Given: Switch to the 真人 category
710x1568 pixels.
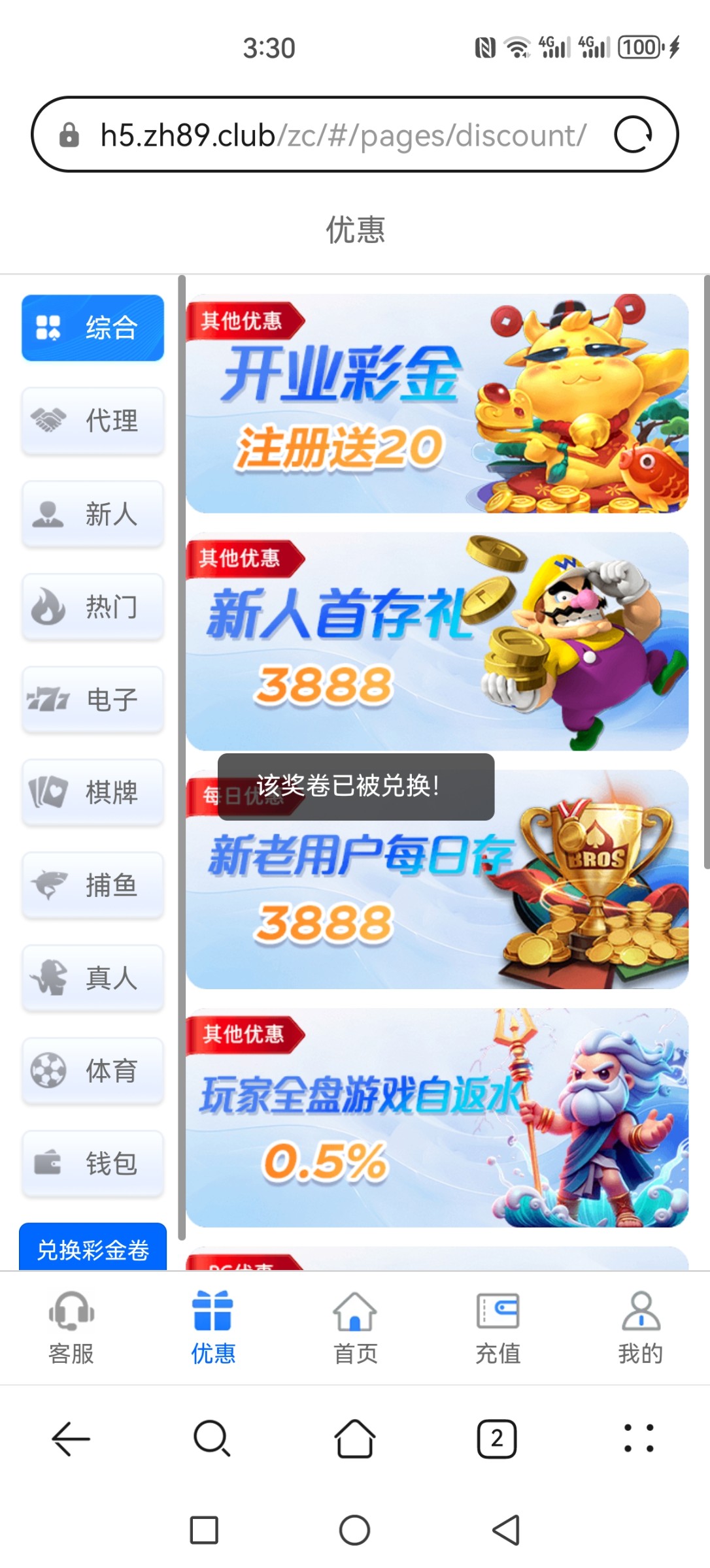Looking at the screenshot, I should [92, 977].
